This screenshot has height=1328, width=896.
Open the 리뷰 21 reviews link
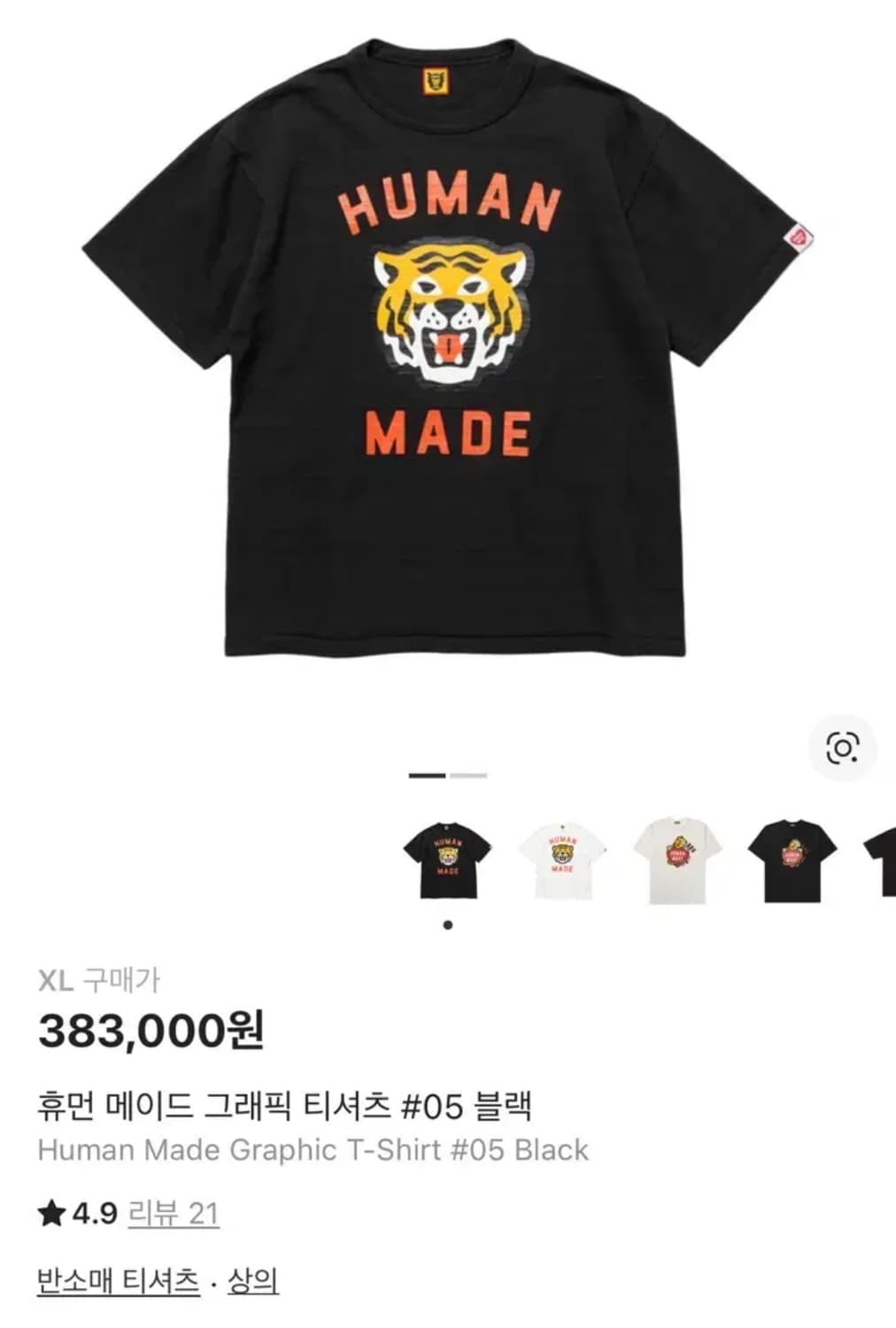tap(174, 1213)
